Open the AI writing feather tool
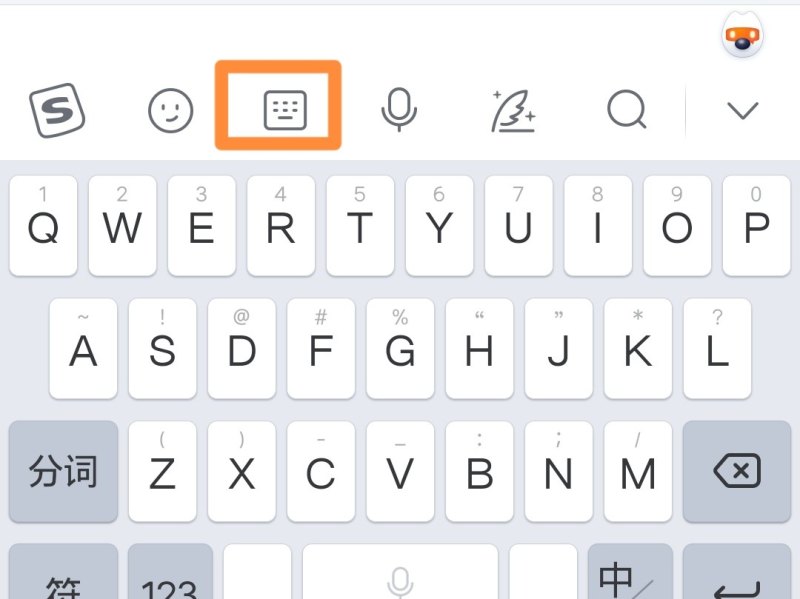Screen dimensions: 800x599 [x=513, y=110]
